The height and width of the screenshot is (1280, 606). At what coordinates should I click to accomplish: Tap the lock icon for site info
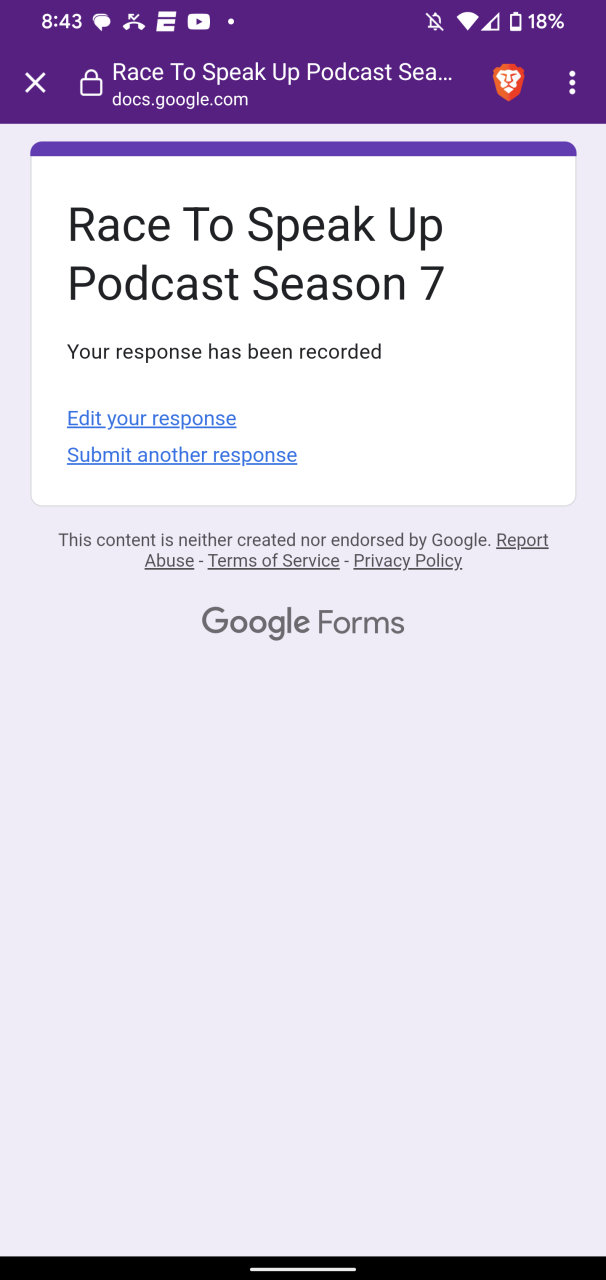[x=91, y=84]
